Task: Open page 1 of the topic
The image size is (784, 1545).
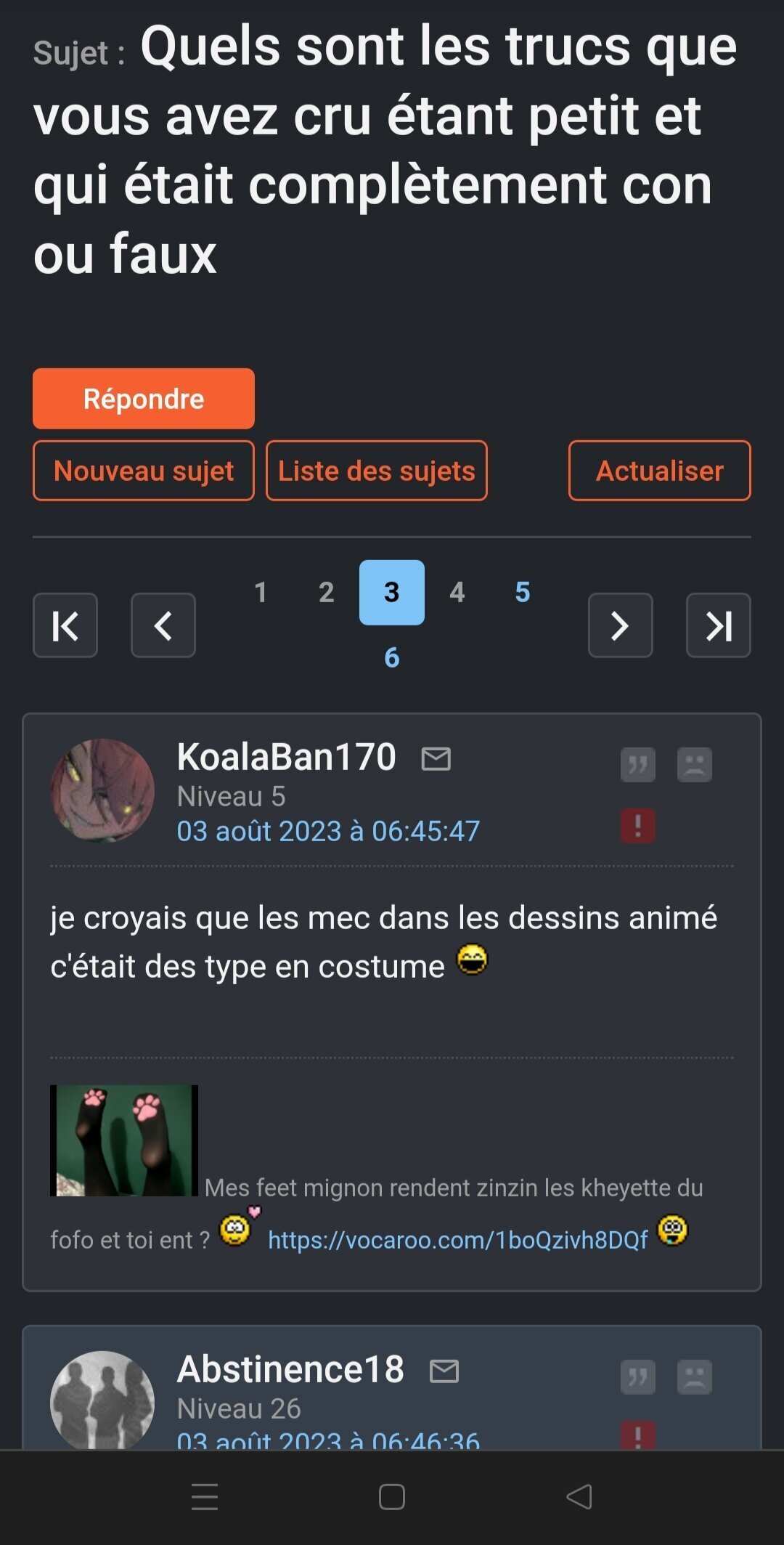Action: [261, 592]
